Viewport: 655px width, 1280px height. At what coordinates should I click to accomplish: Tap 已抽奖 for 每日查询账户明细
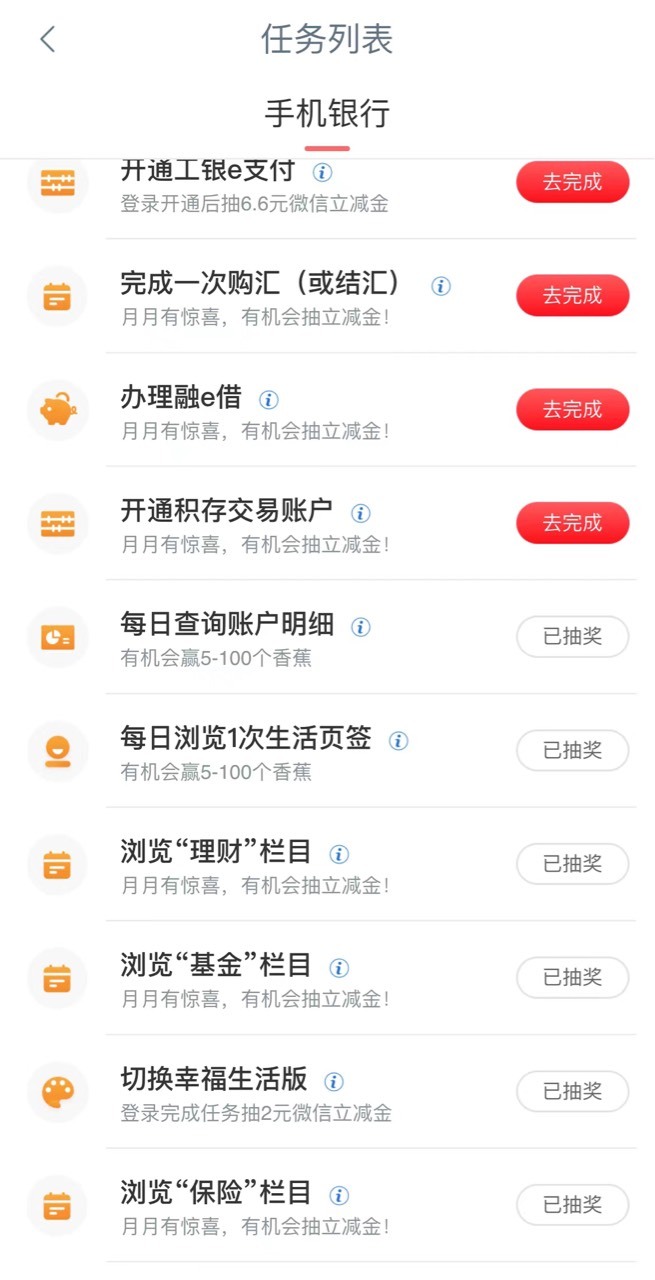tap(573, 637)
